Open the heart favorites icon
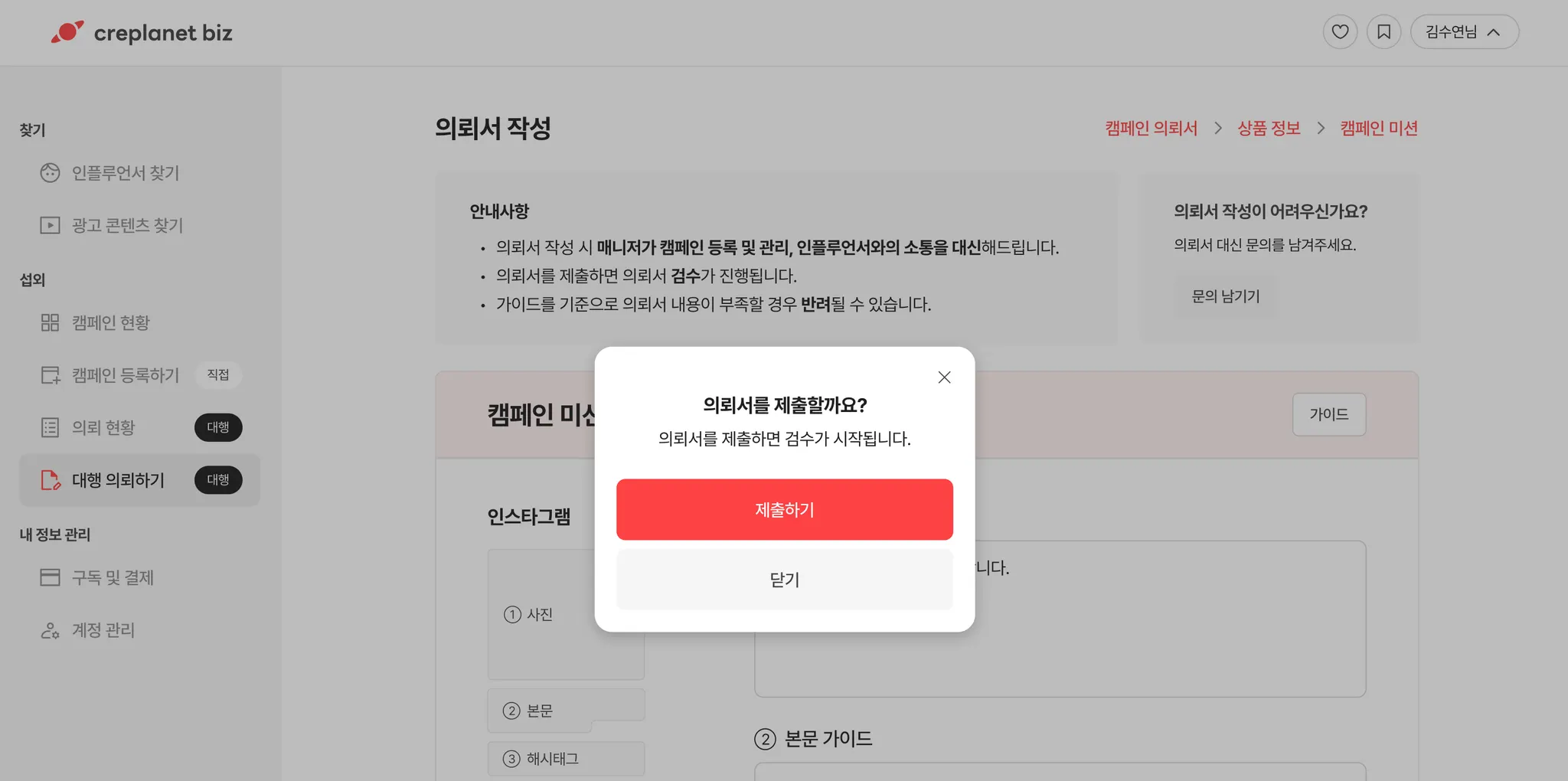1568x781 pixels. pyautogui.click(x=1340, y=32)
